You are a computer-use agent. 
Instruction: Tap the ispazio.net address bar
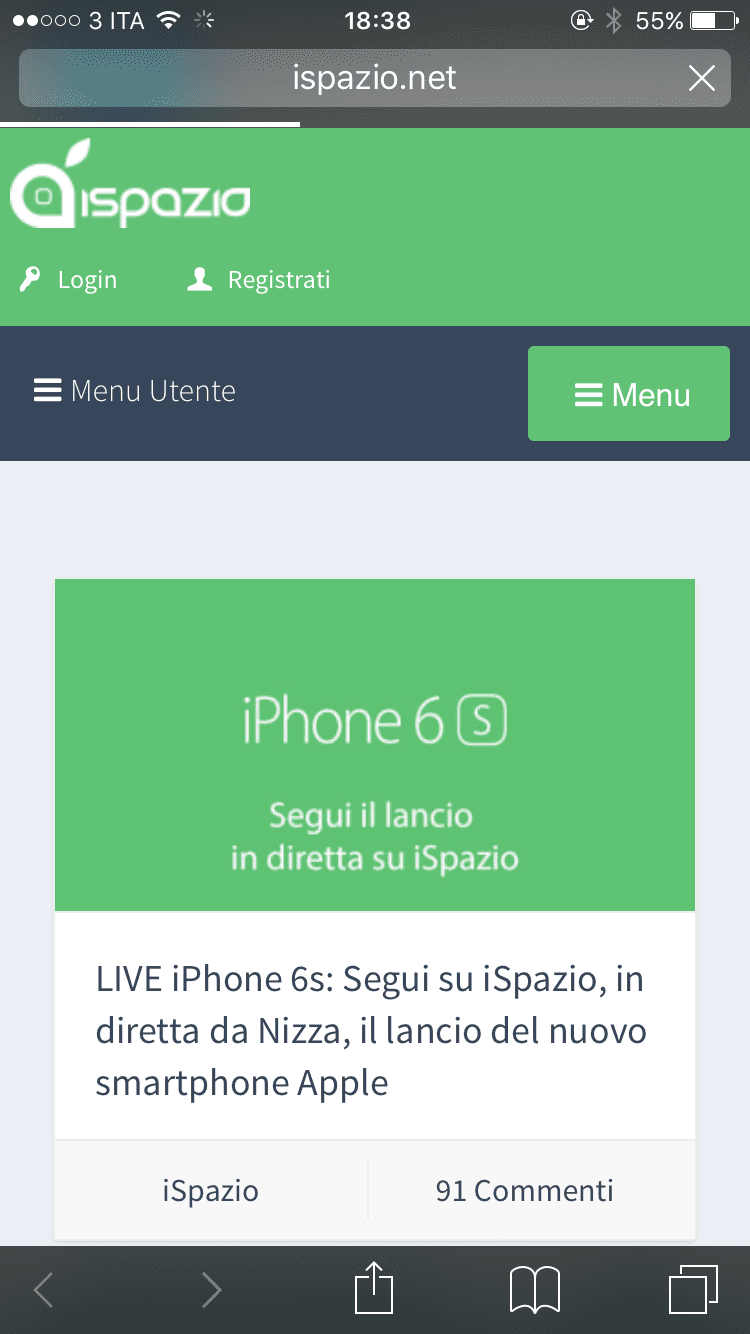[x=374, y=78]
